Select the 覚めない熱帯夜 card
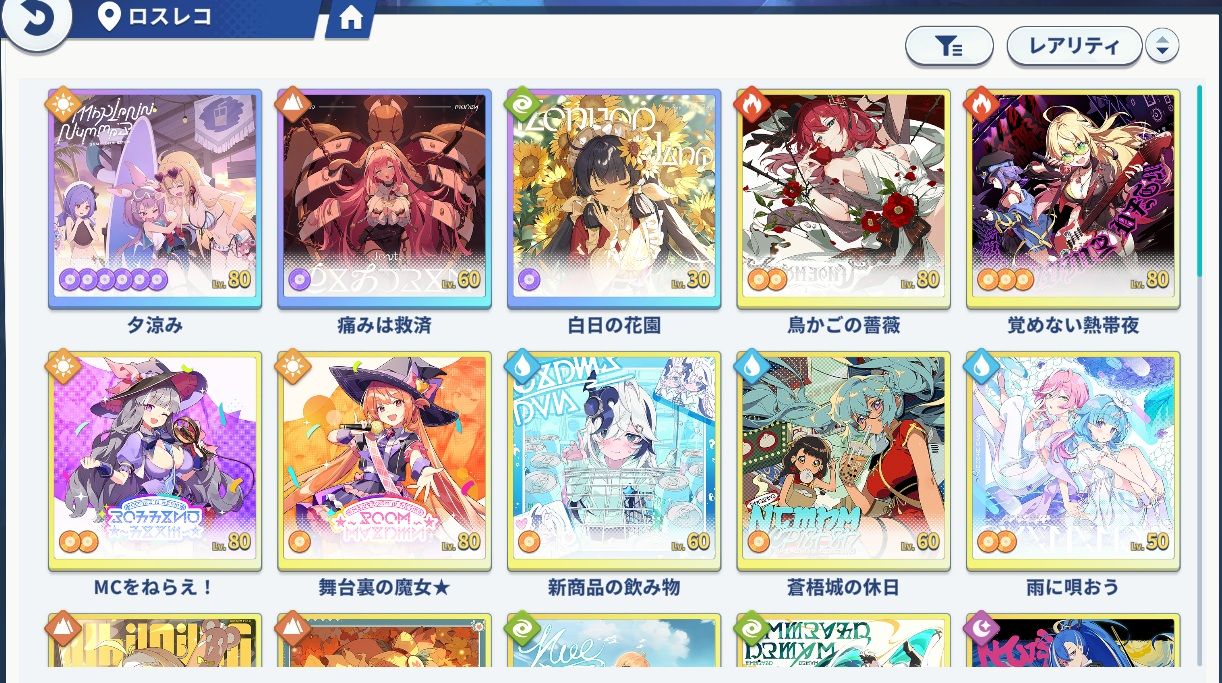The width and height of the screenshot is (1222, 683). 1073,198
